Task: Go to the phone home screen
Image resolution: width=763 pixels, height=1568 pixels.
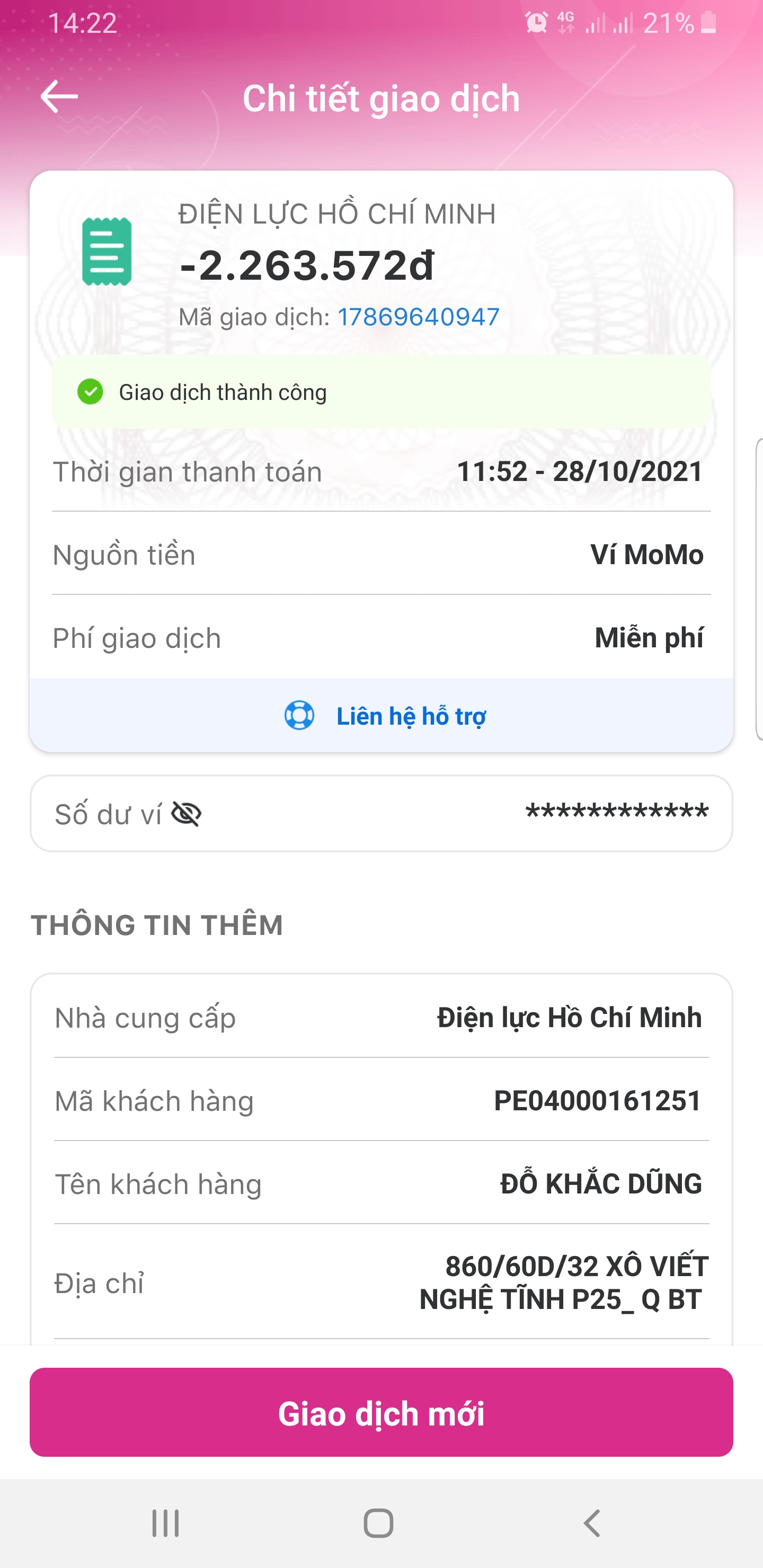Action: [378, 1524]
